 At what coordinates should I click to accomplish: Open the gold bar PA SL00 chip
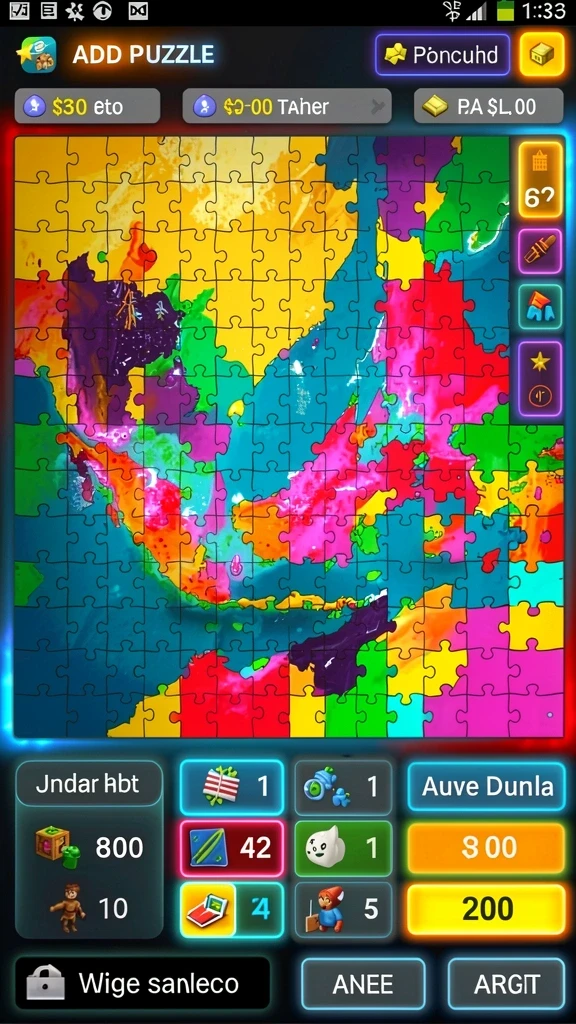(x=488, y=106)
